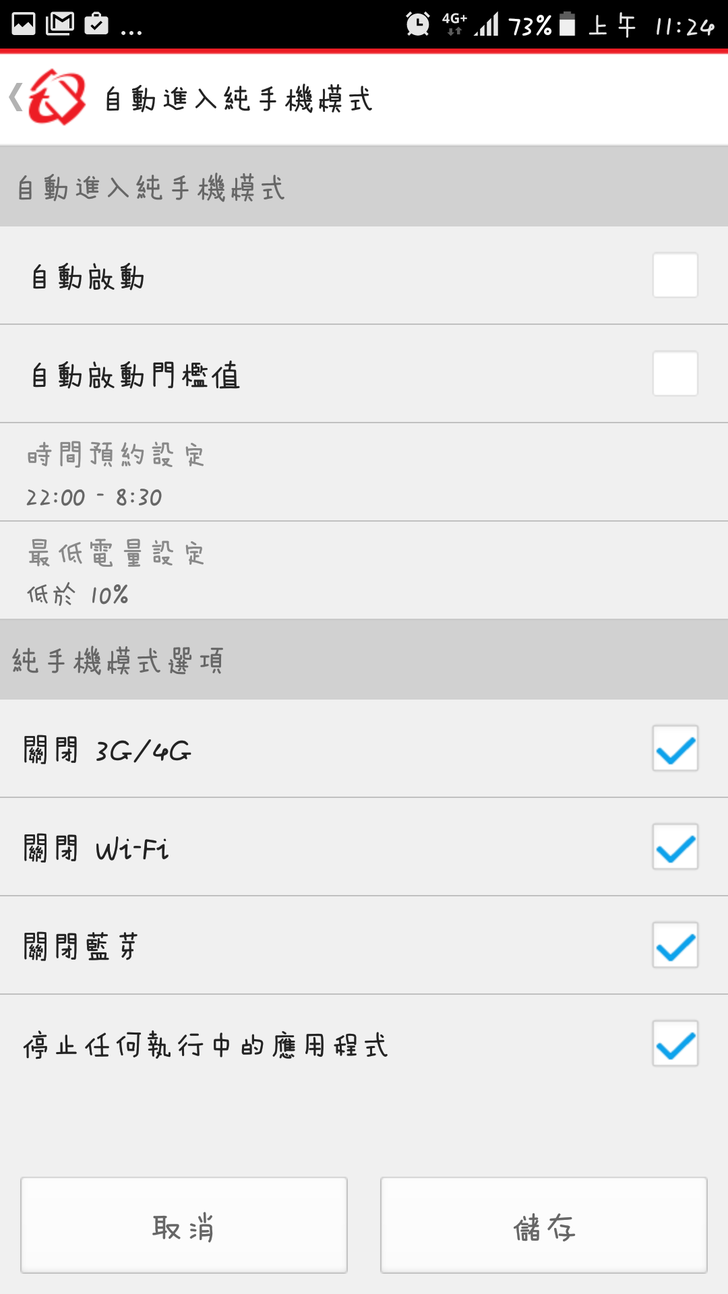Save settings with 儲存 button
The height and width of the screenshot is (1294, 728).
pos(544,1225)
